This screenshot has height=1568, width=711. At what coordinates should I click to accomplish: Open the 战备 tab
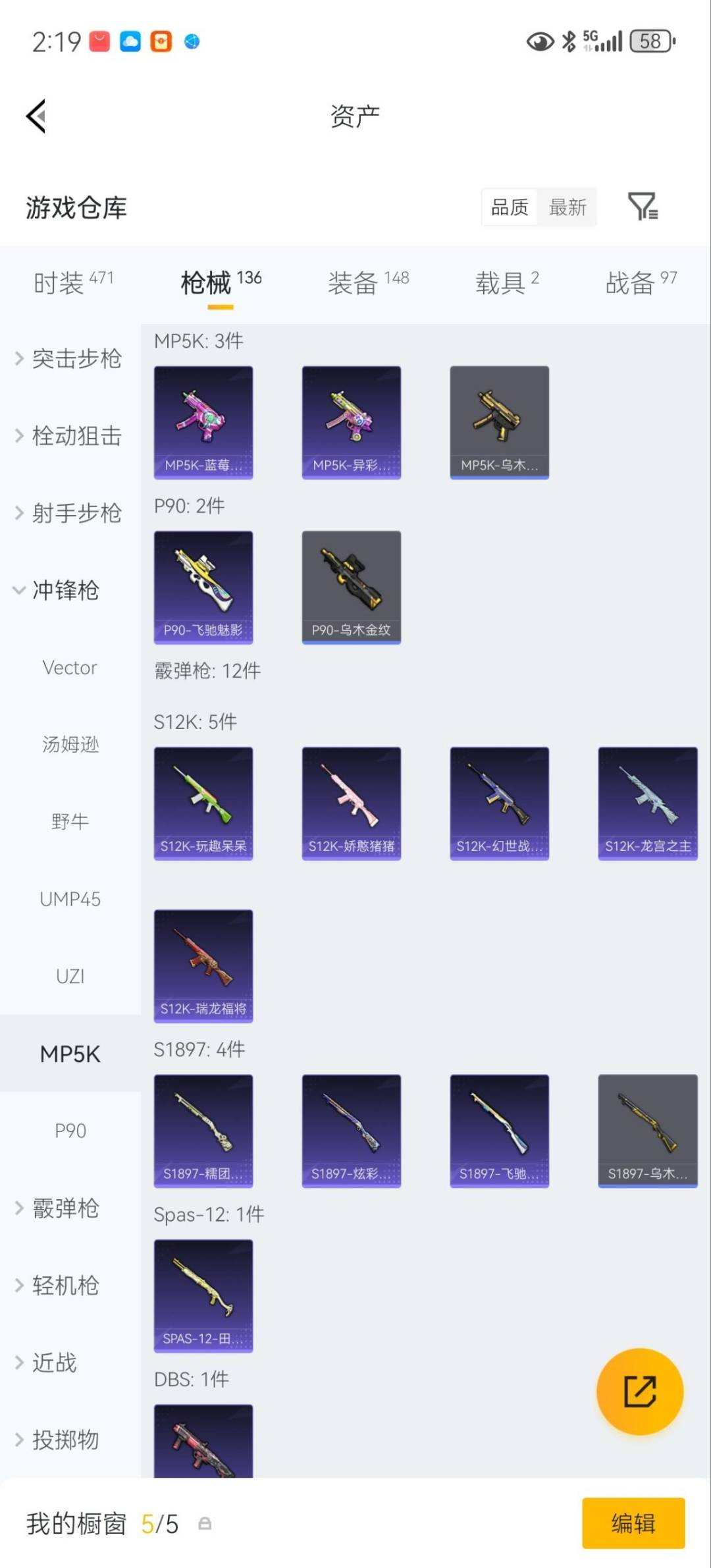(x=629, y=280)
